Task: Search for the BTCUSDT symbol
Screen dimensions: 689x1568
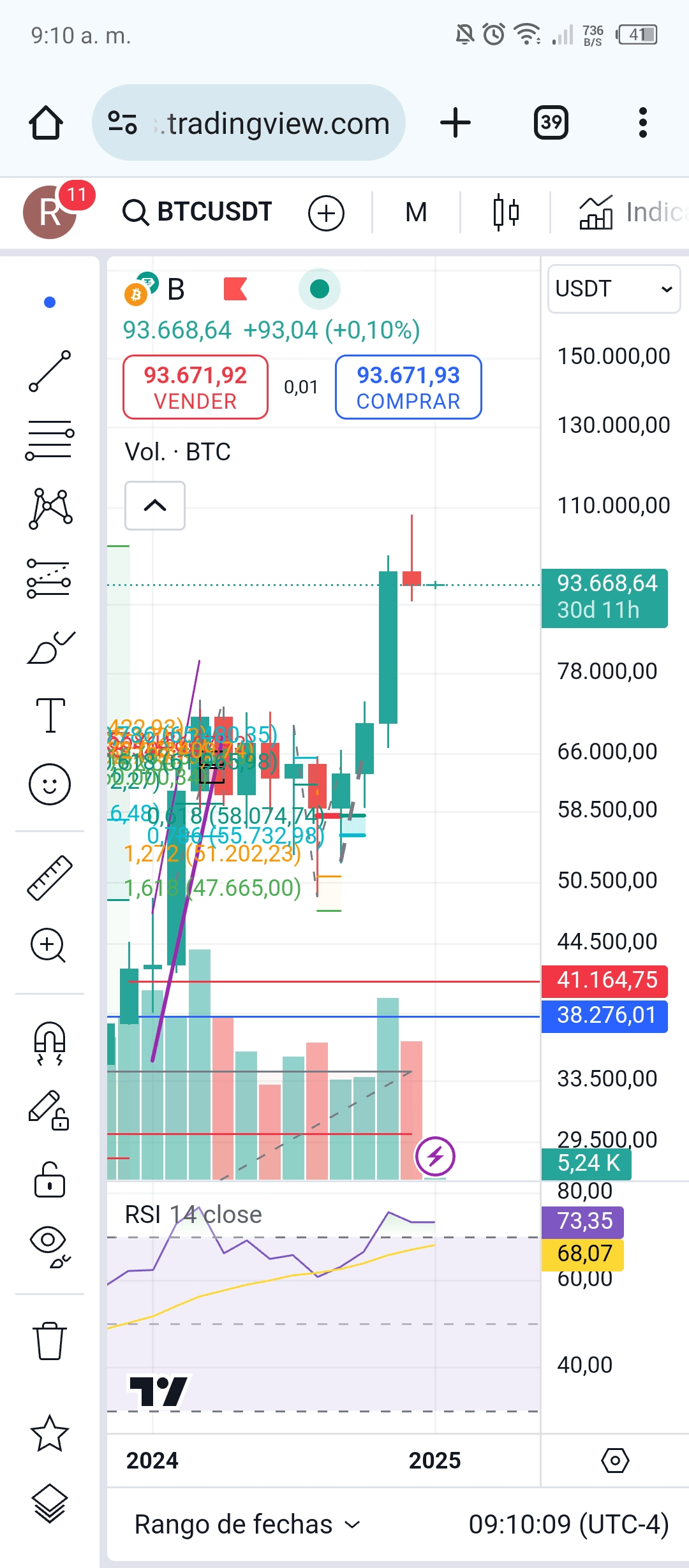Action: [198, 212]
